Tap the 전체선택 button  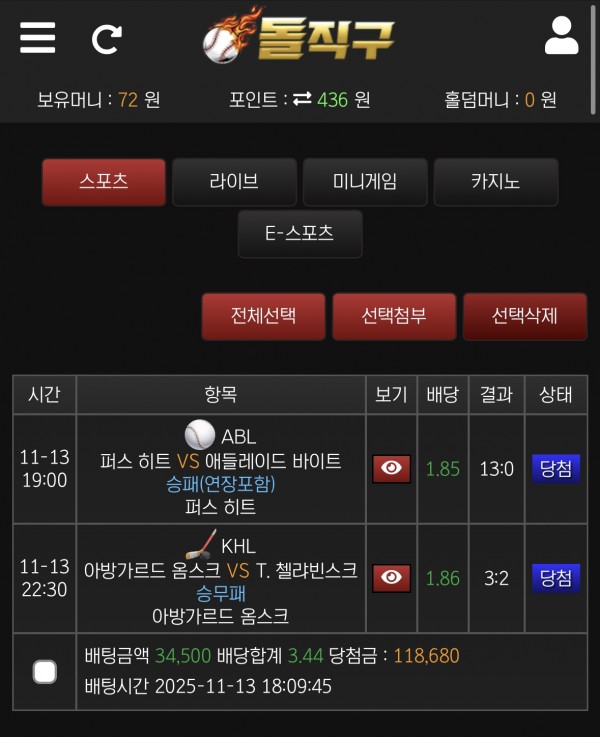tap(264, 316)
